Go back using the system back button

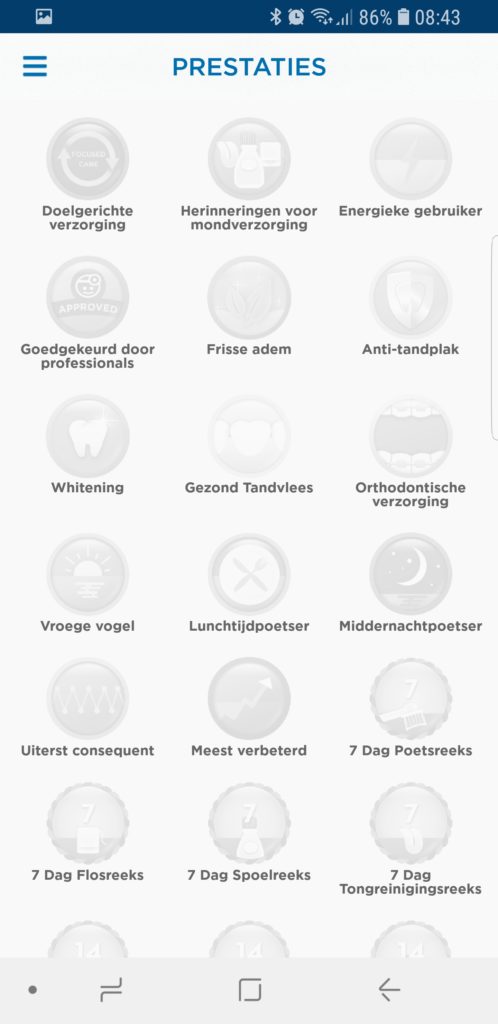pos(389,990)
